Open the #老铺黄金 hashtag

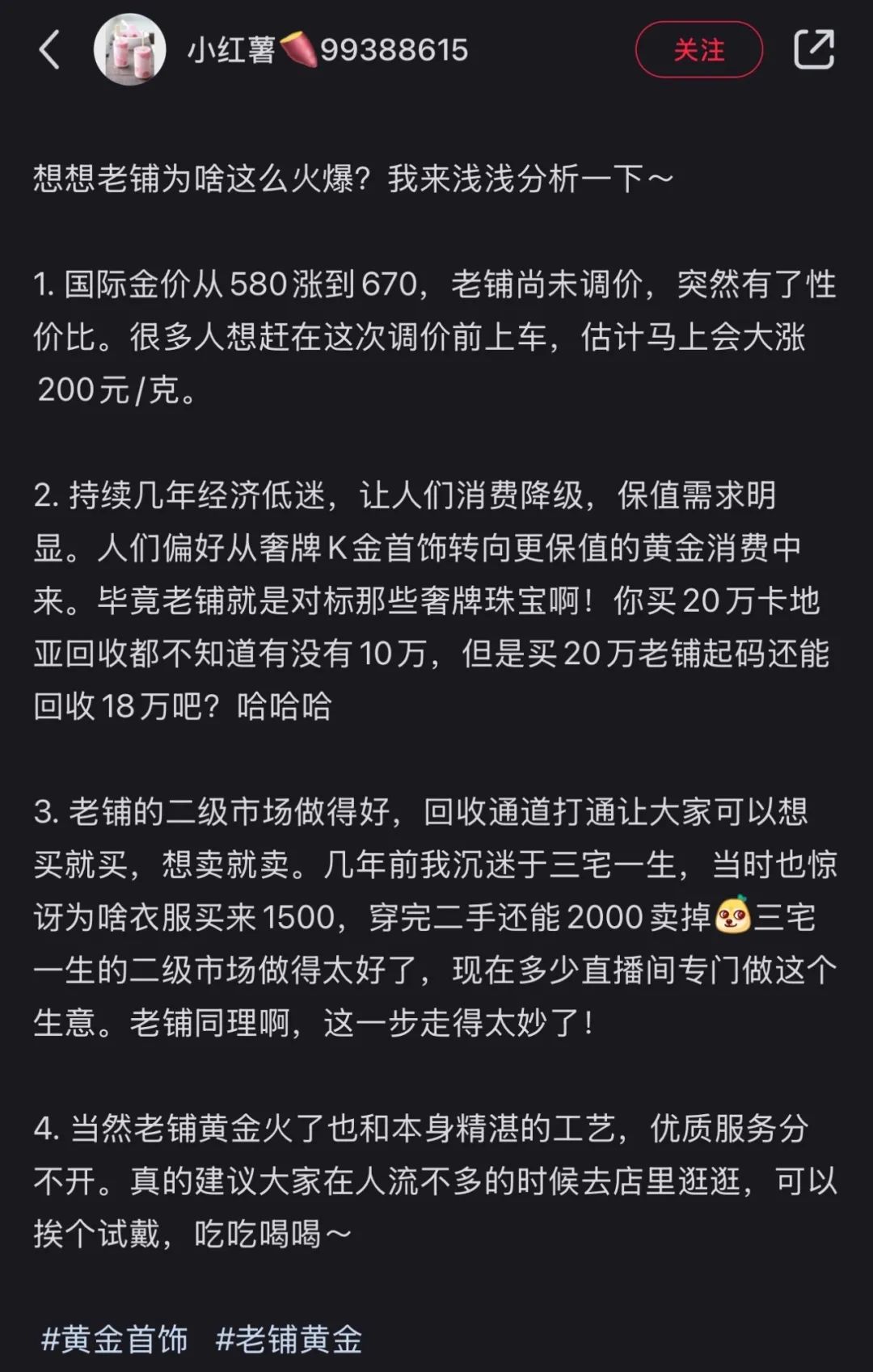[x=289, y=1339]
